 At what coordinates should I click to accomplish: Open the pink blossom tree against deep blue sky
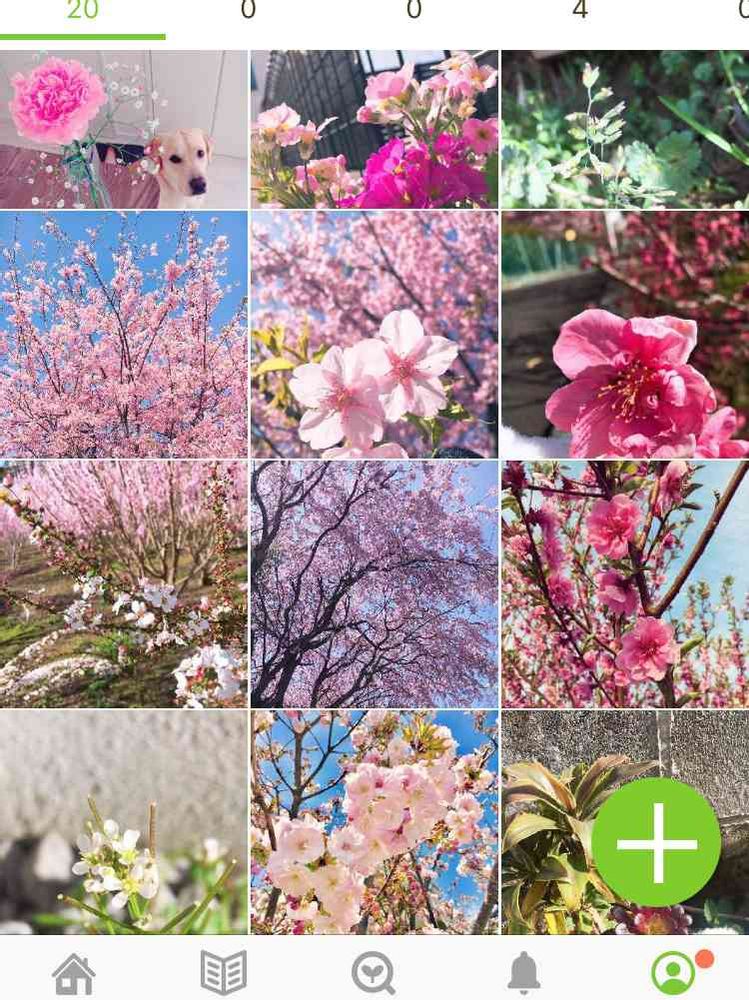pos(123,334)
